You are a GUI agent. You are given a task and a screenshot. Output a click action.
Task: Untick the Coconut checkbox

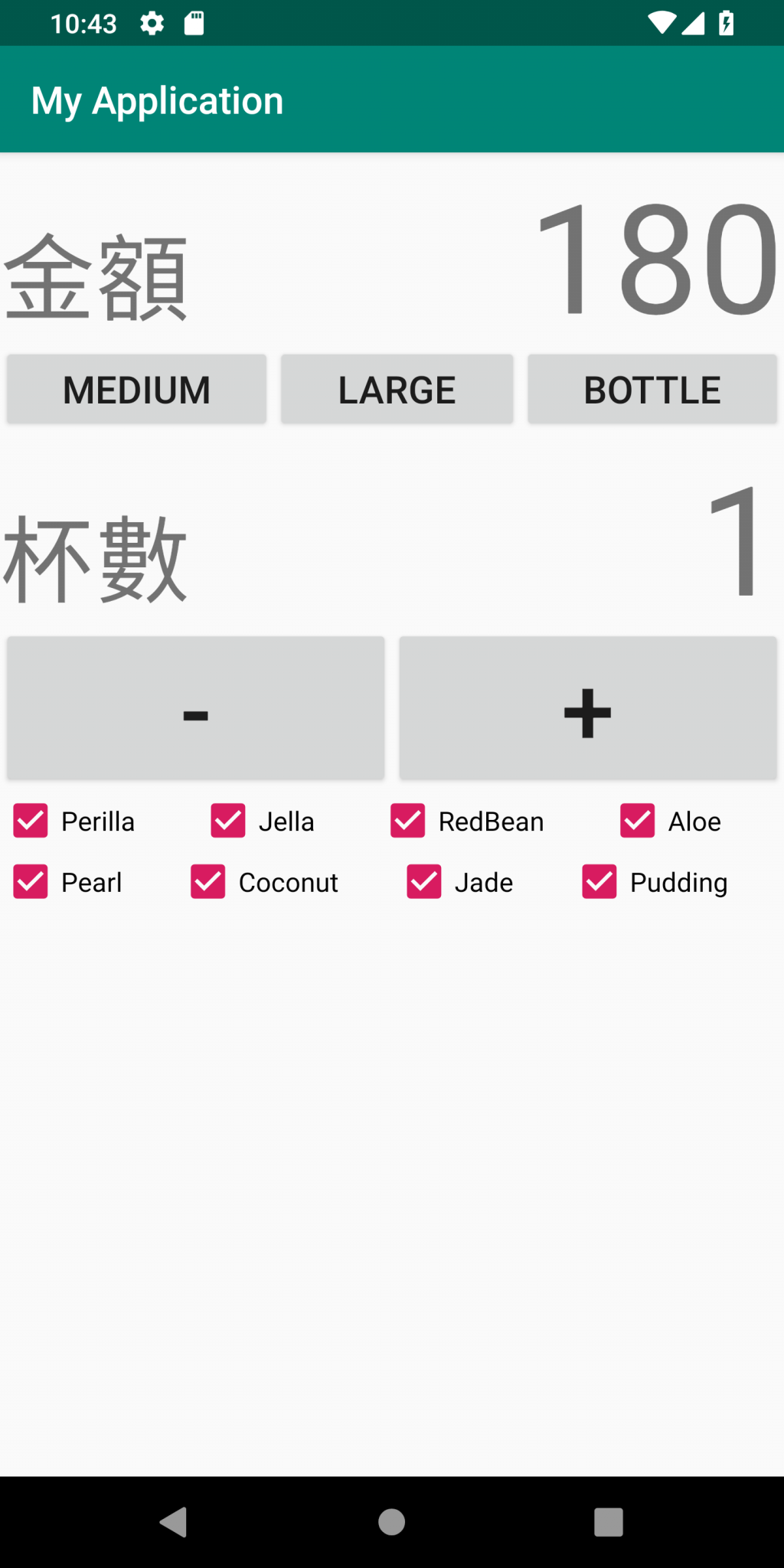coord(208,882)
